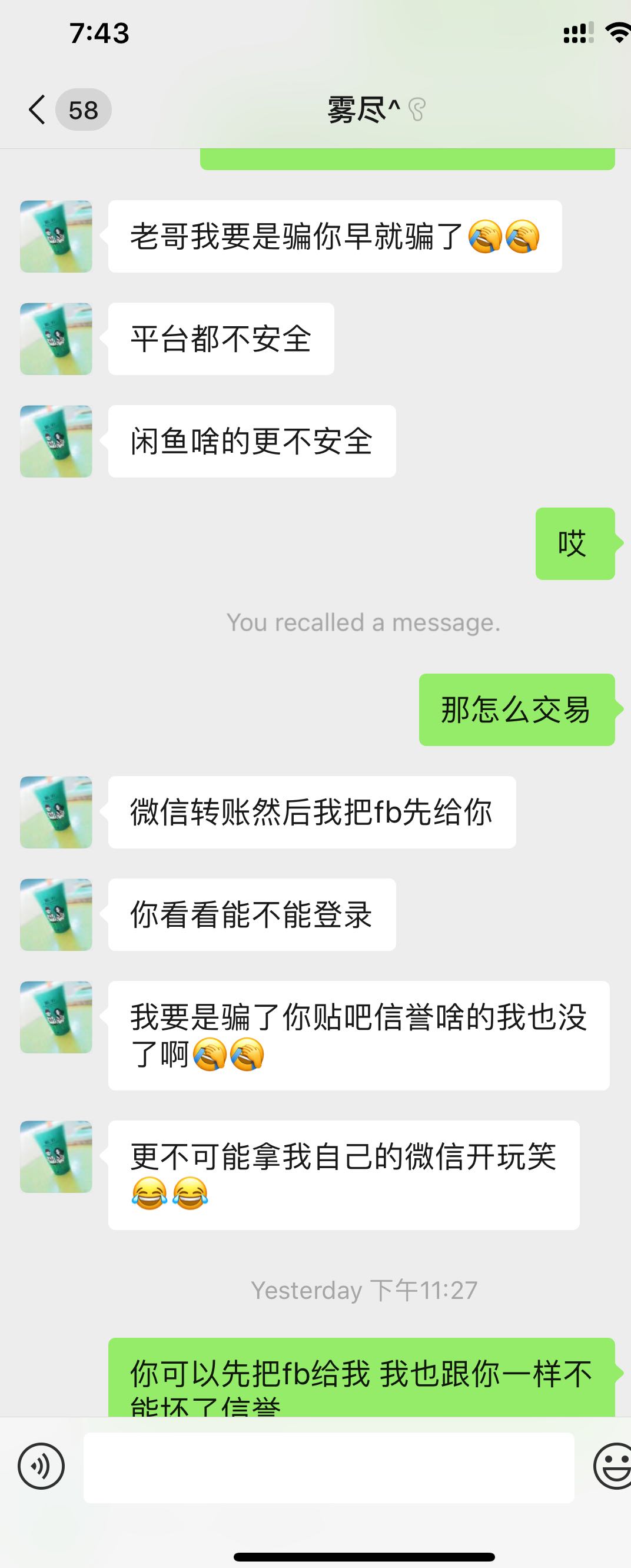Open avatar beside message 平台都不安全
The width and height of the screenshot is (631, 1568).
(x=56, y=339)
